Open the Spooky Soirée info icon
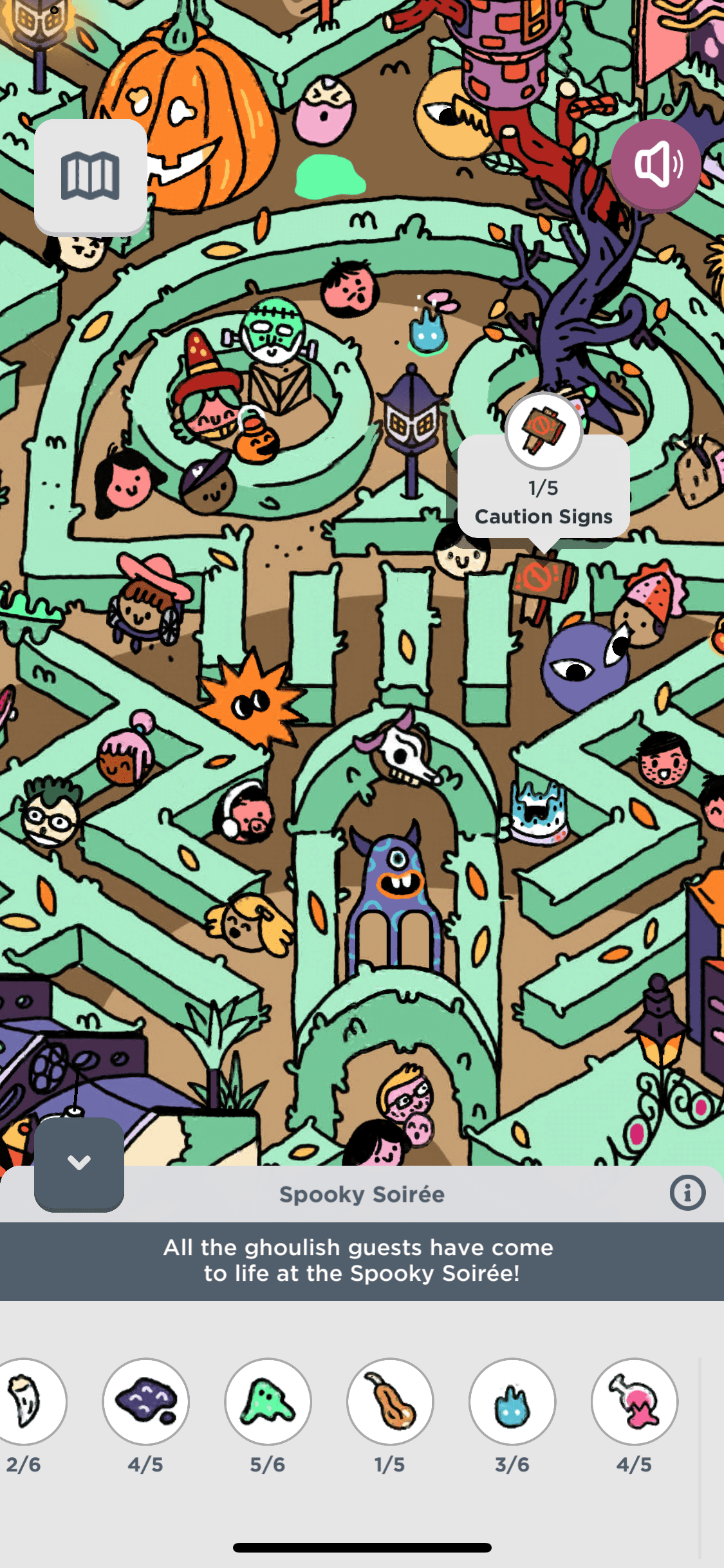The height and width of the screenshot is (1568, 724). pos(687,1193)
